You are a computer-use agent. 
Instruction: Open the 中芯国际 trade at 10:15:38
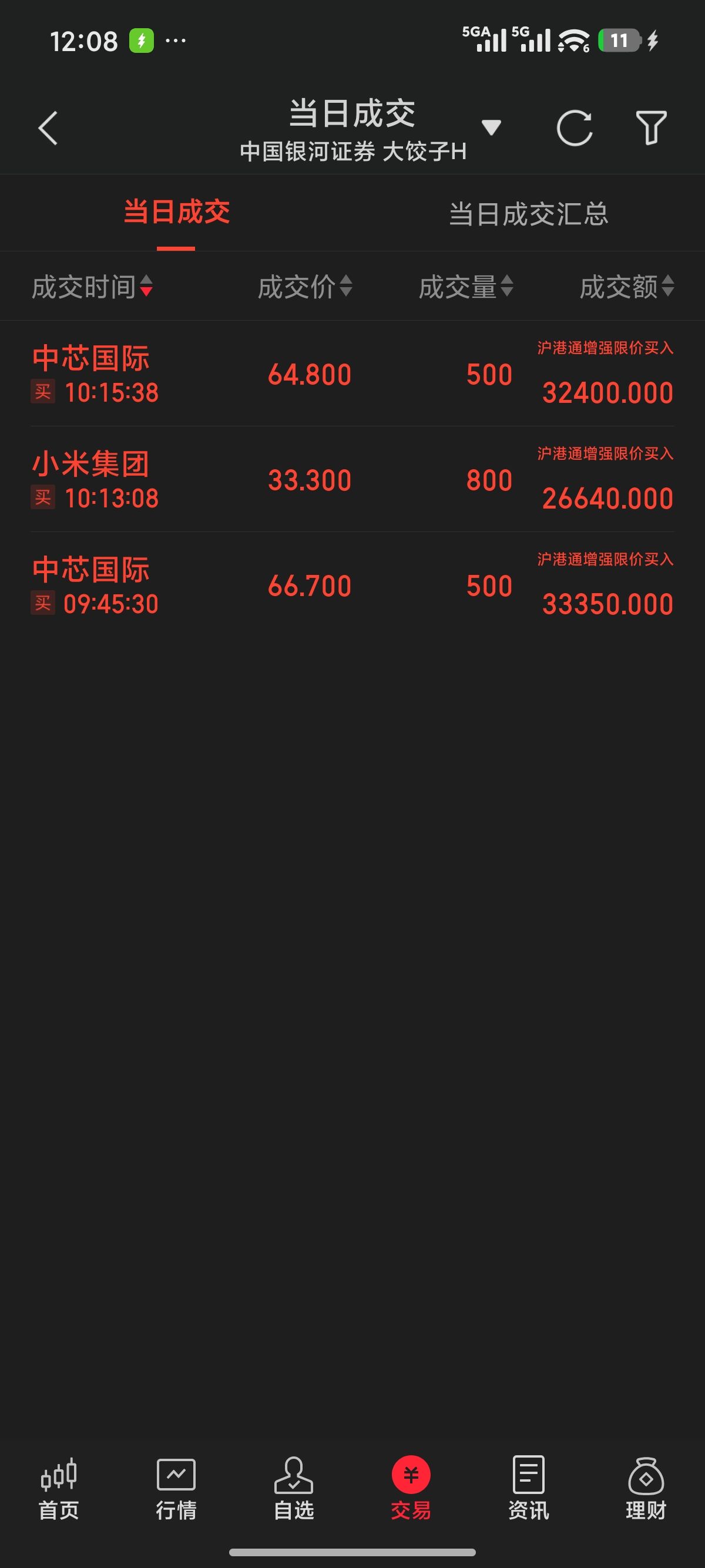[x=352, y=374]
